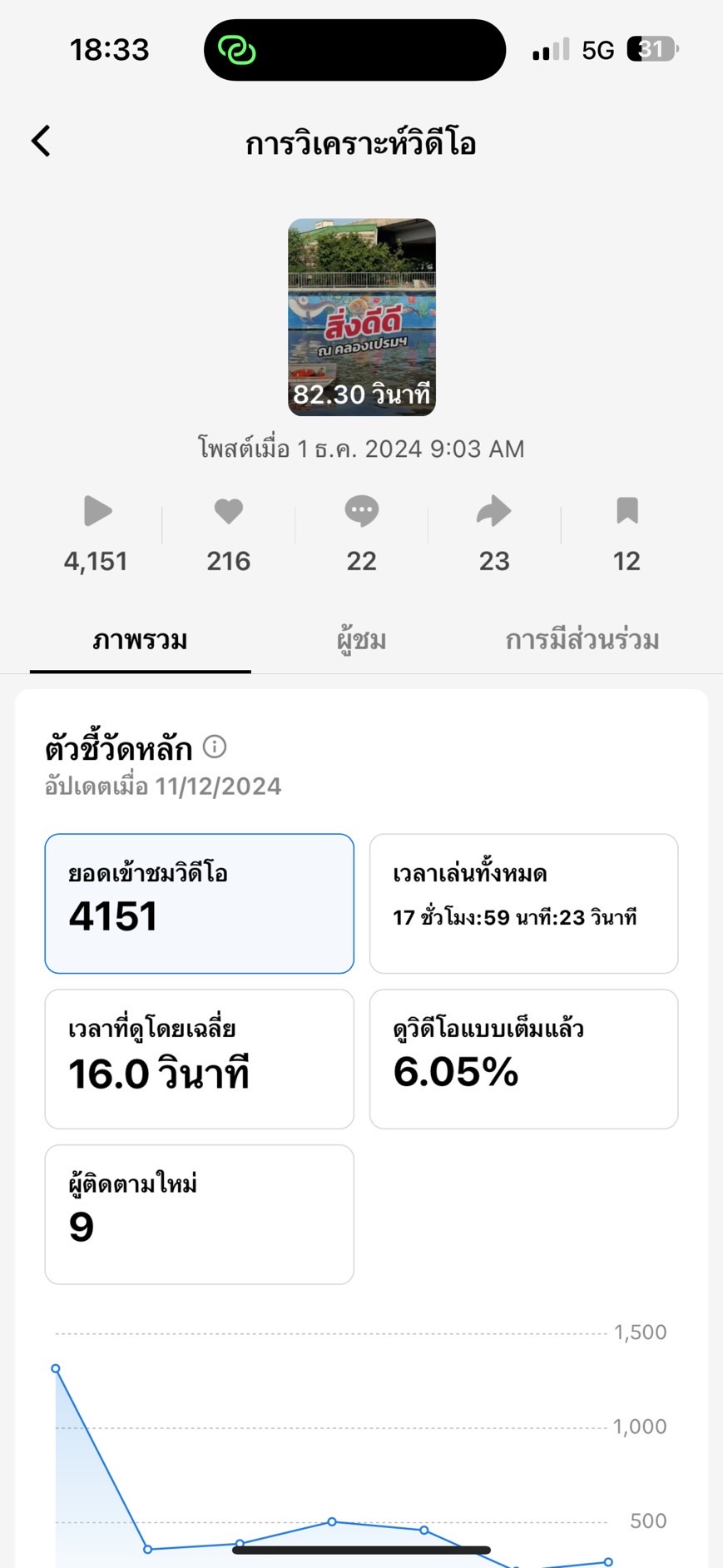Viewport: 723px width, 1568px height.
Task: Open the 82.30-second video thumbnail
Action: coord(362,317)
